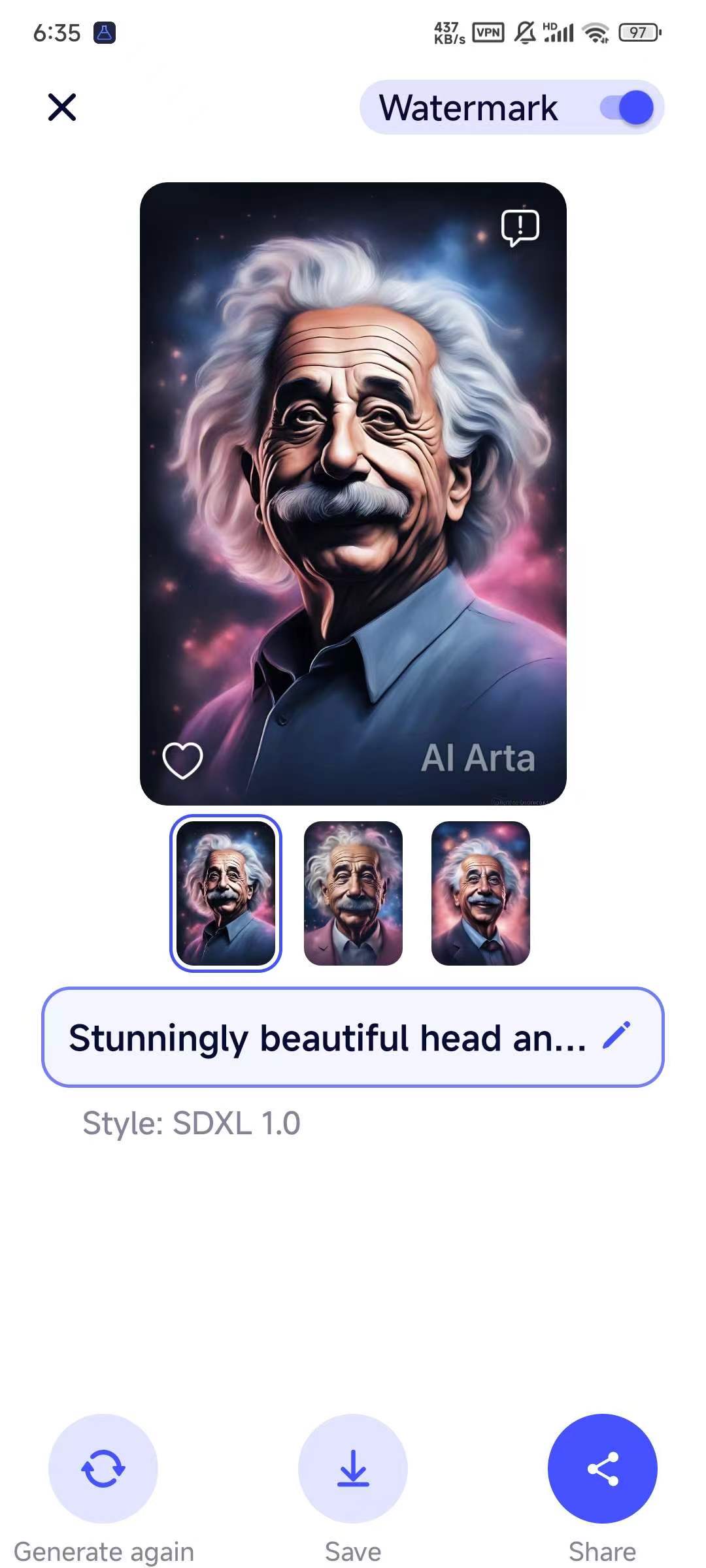
Task: Open the large generated portrait
Action: pyautogui.click(x=353, y=493)
